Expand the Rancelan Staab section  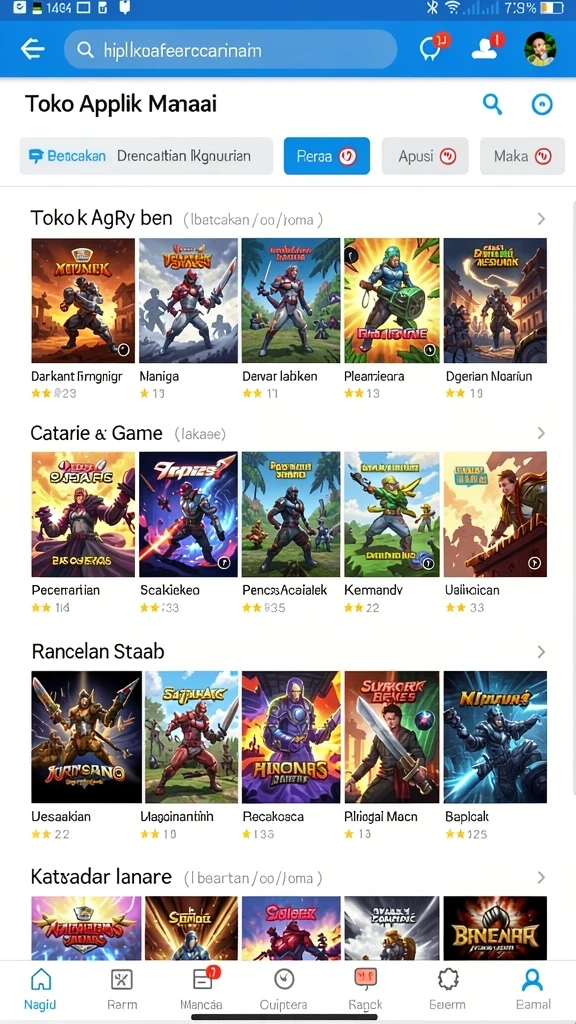pos(541,652)
